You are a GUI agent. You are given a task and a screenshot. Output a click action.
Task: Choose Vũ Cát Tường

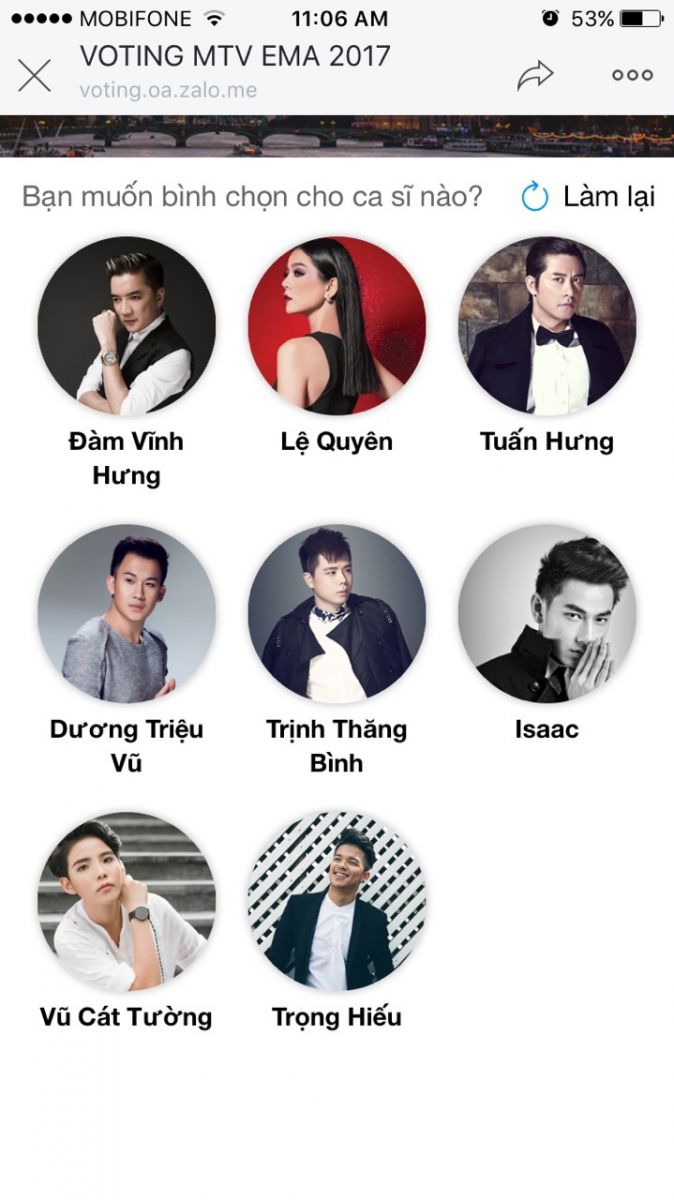click(x=126, y=901)
